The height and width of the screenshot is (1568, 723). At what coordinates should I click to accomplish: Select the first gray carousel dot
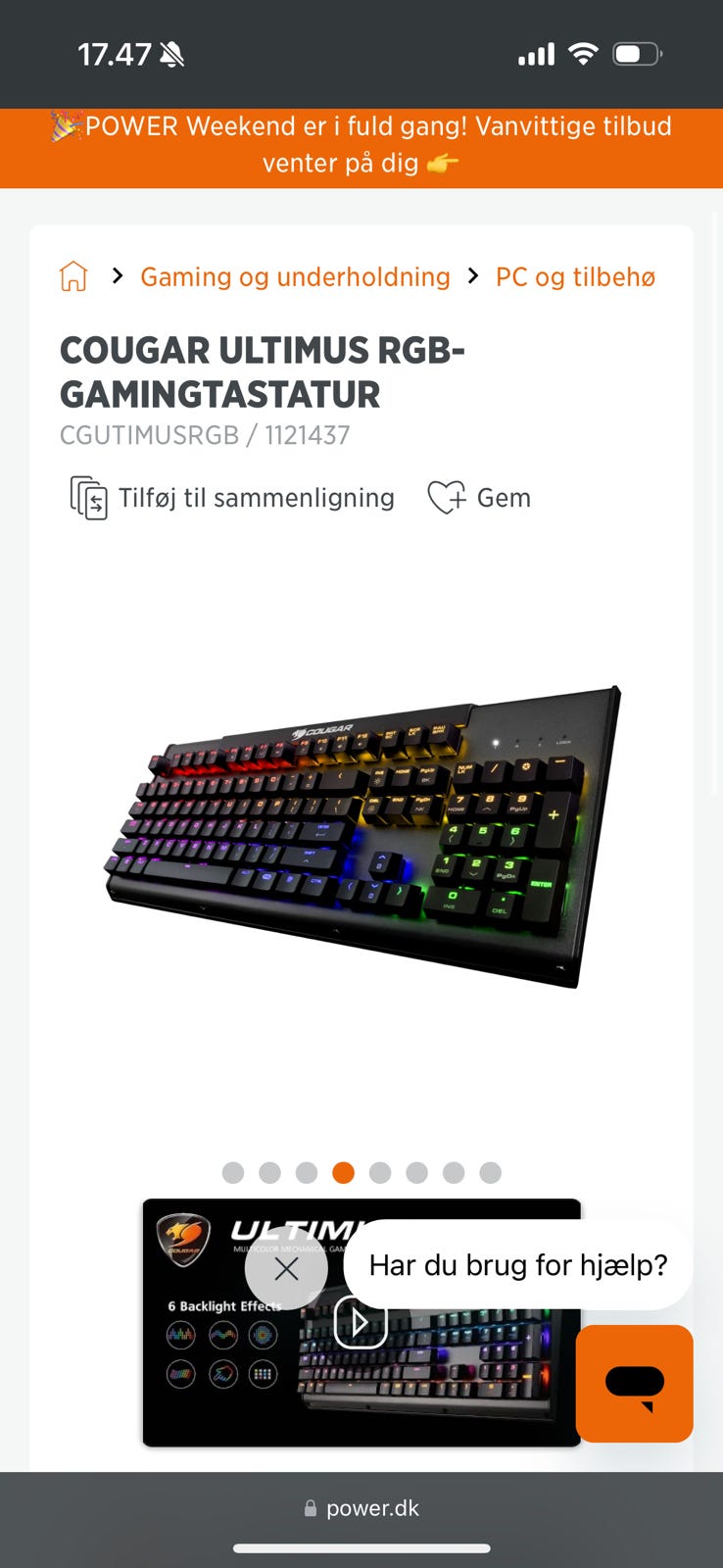[x=233, y=1172]
